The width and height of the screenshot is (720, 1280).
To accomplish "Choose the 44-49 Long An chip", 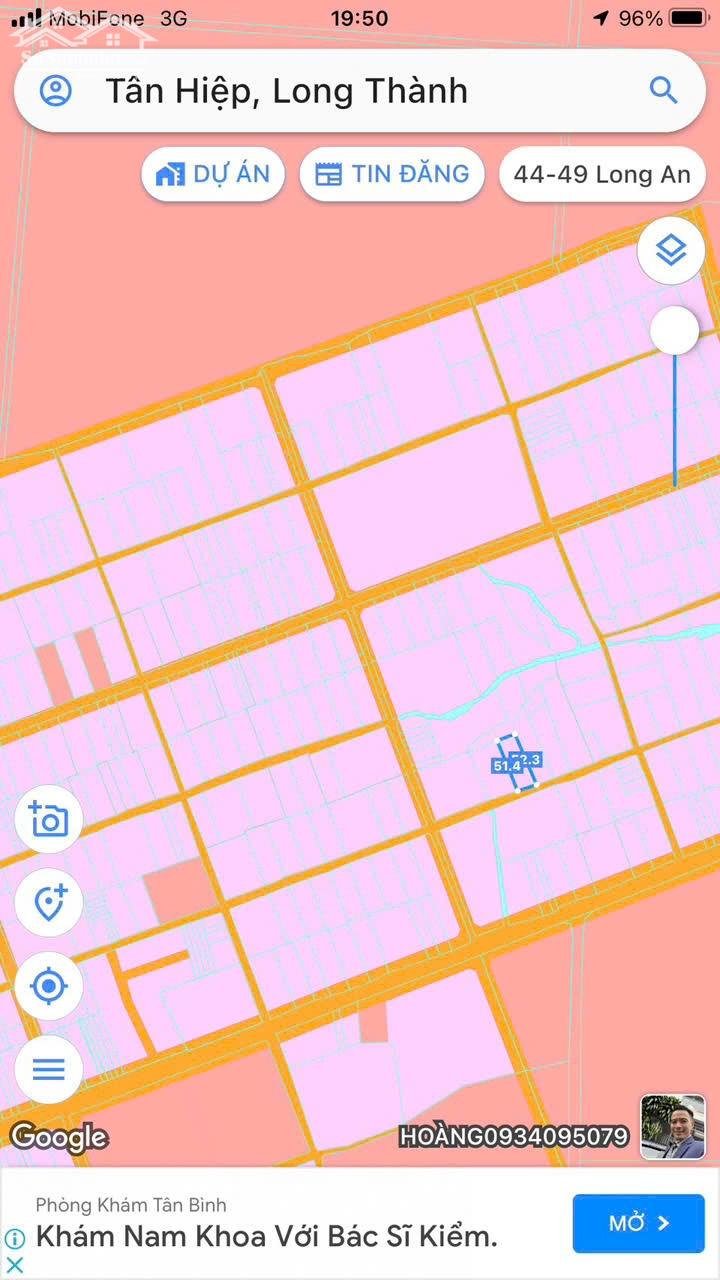I will tap(602, 174).
